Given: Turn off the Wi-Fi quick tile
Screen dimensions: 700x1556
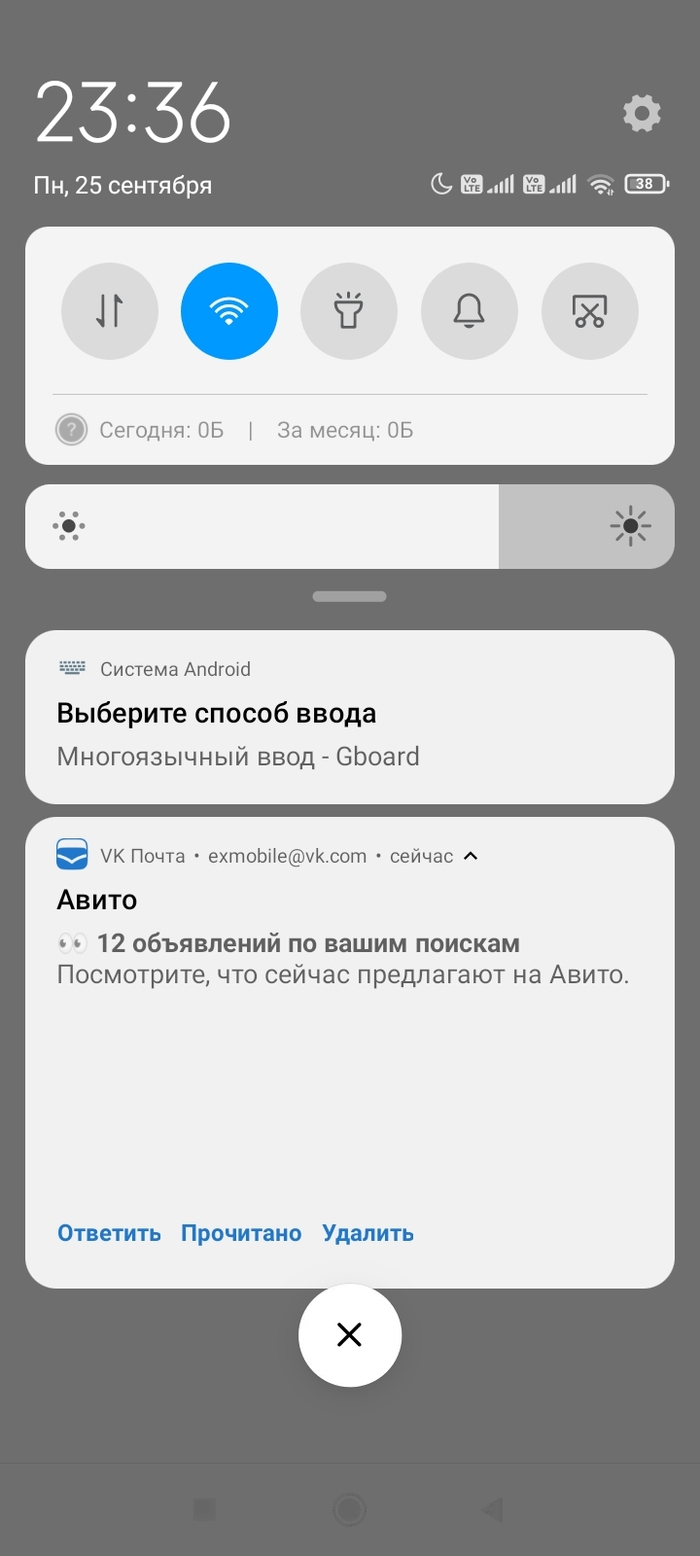Looking at the screenshot, I should pos(229,311).
